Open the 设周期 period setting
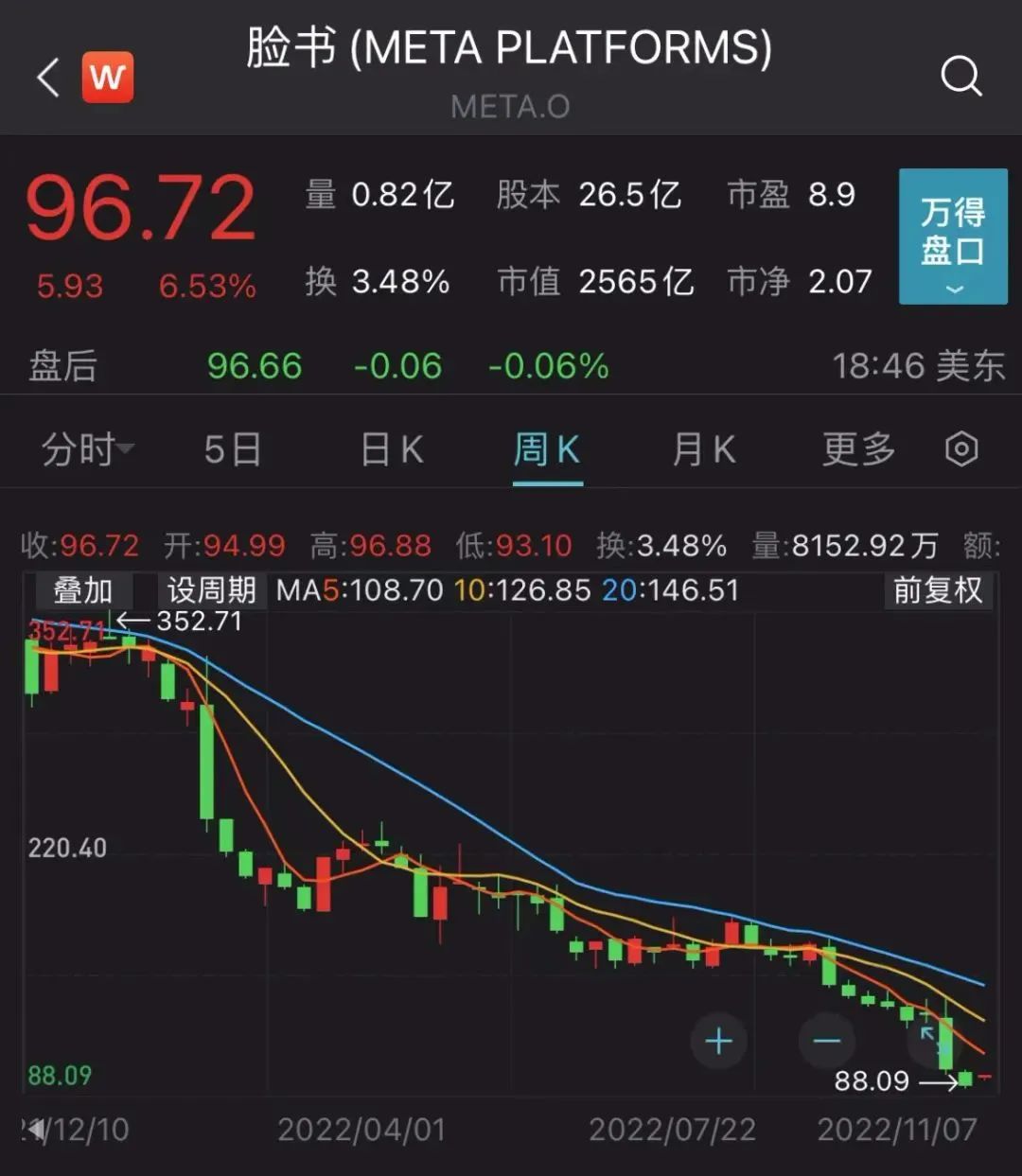The image size is (1022, 1176). click(212, 591)
